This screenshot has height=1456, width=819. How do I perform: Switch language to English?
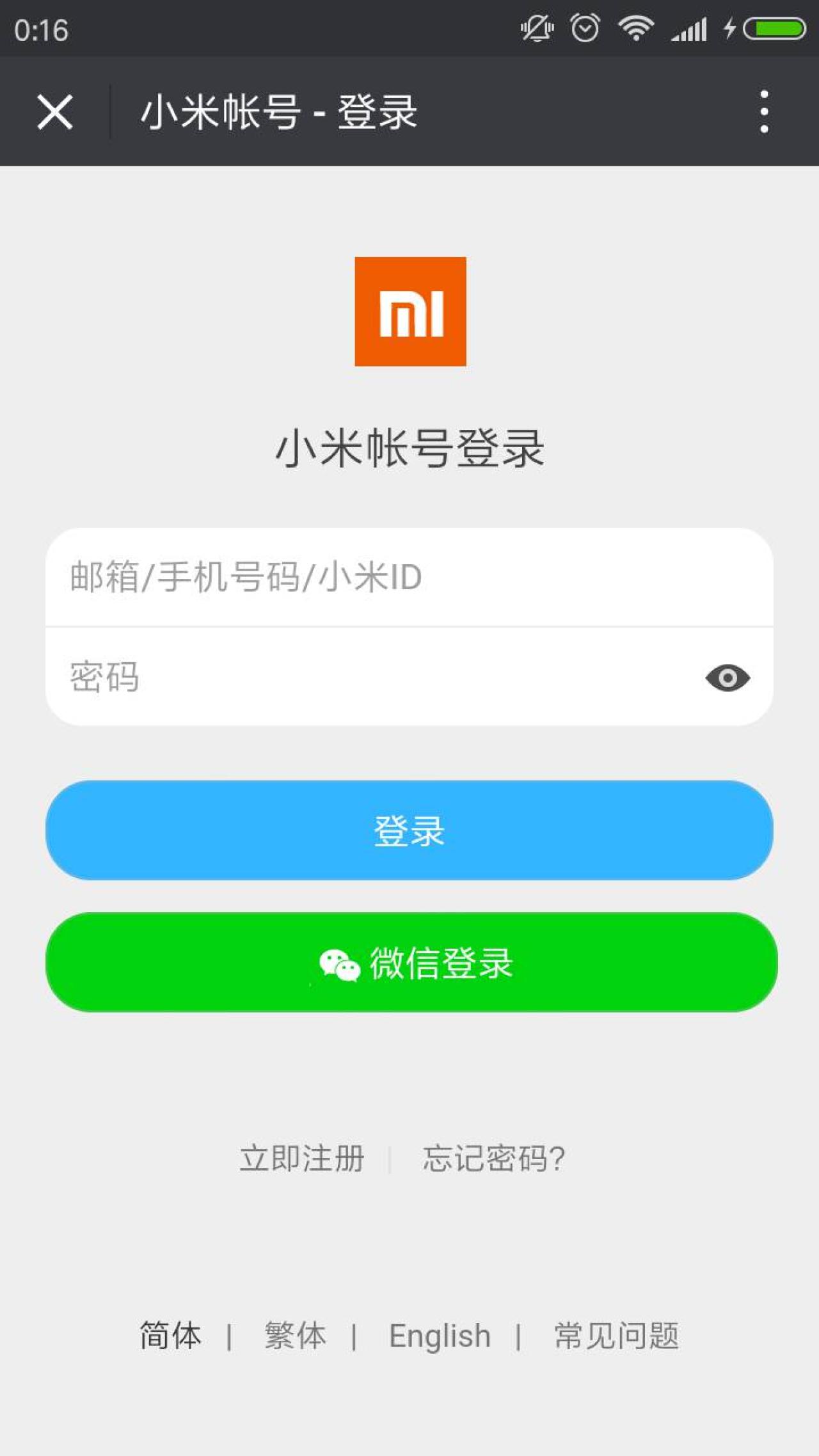coord(440,1336)
